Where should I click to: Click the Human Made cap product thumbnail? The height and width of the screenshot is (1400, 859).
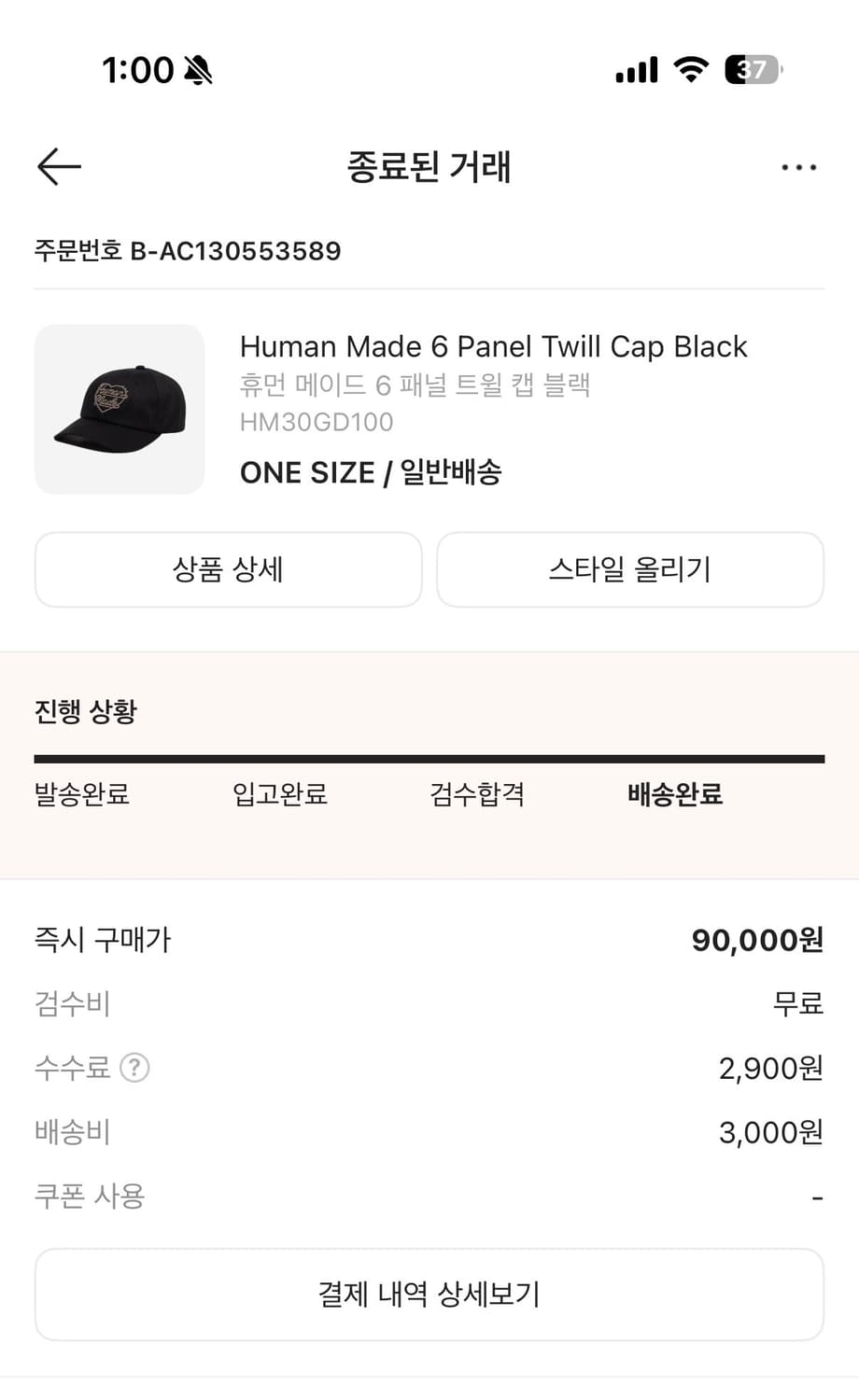coord(120,409)
